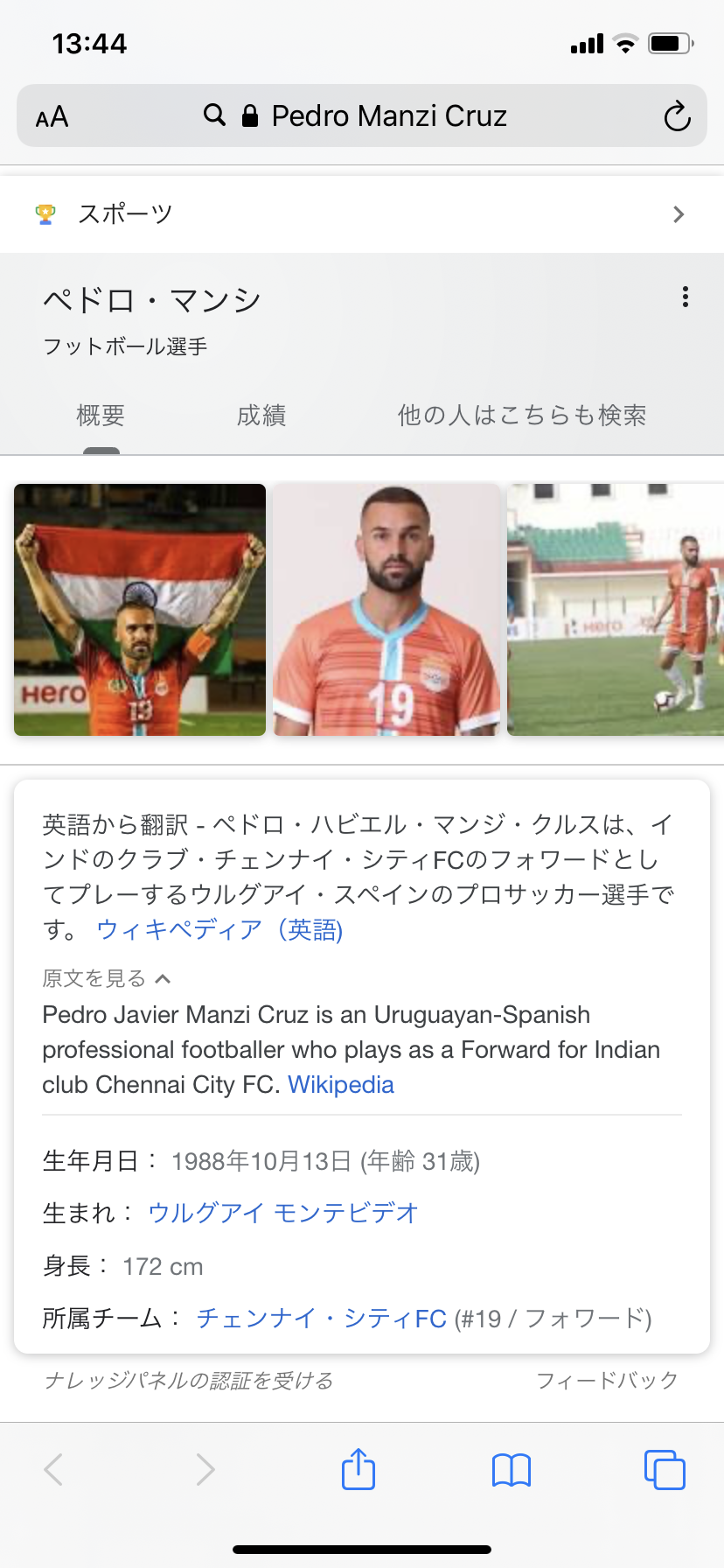Reload the current page
Screen dimensions: 724x1568
(x=677, y=116)
